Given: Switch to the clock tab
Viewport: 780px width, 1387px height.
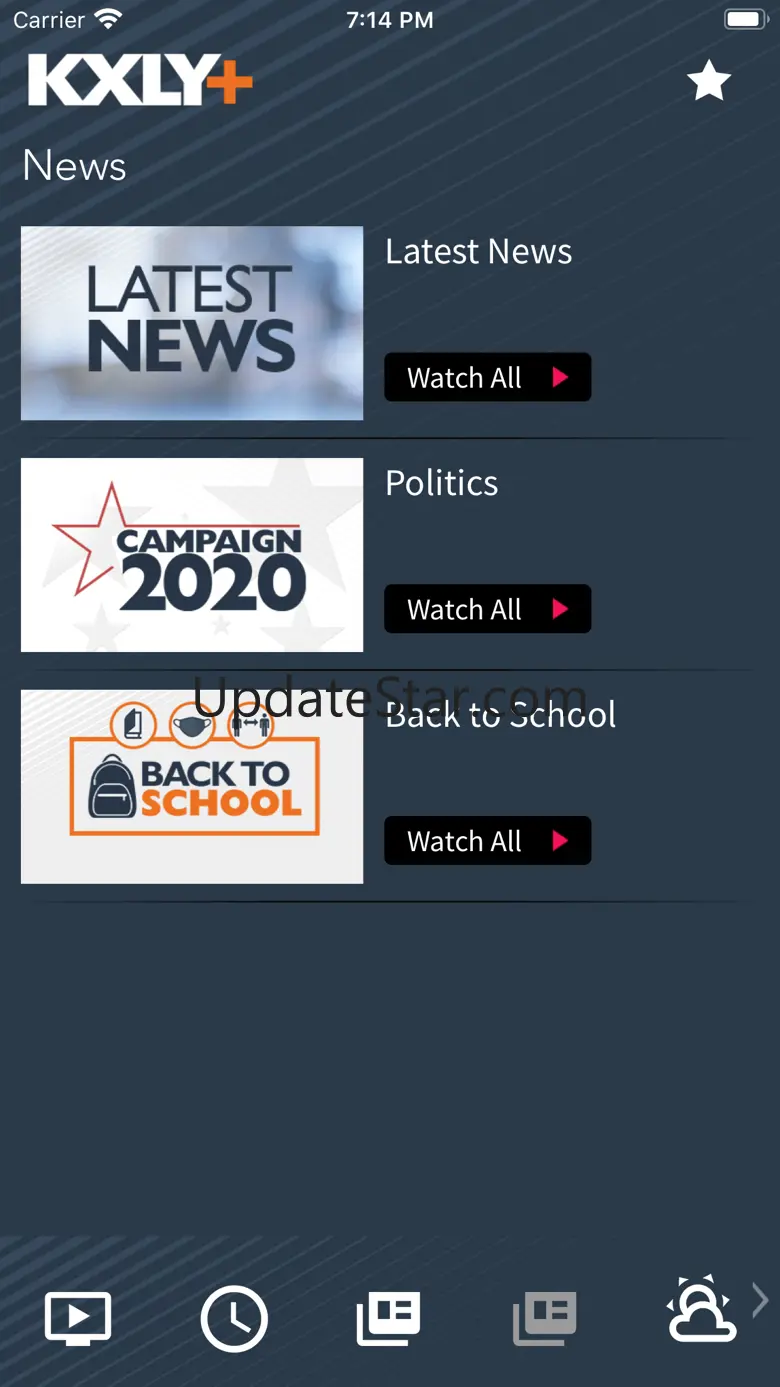Looking at the screenshot, I should tap(234, 1319).
